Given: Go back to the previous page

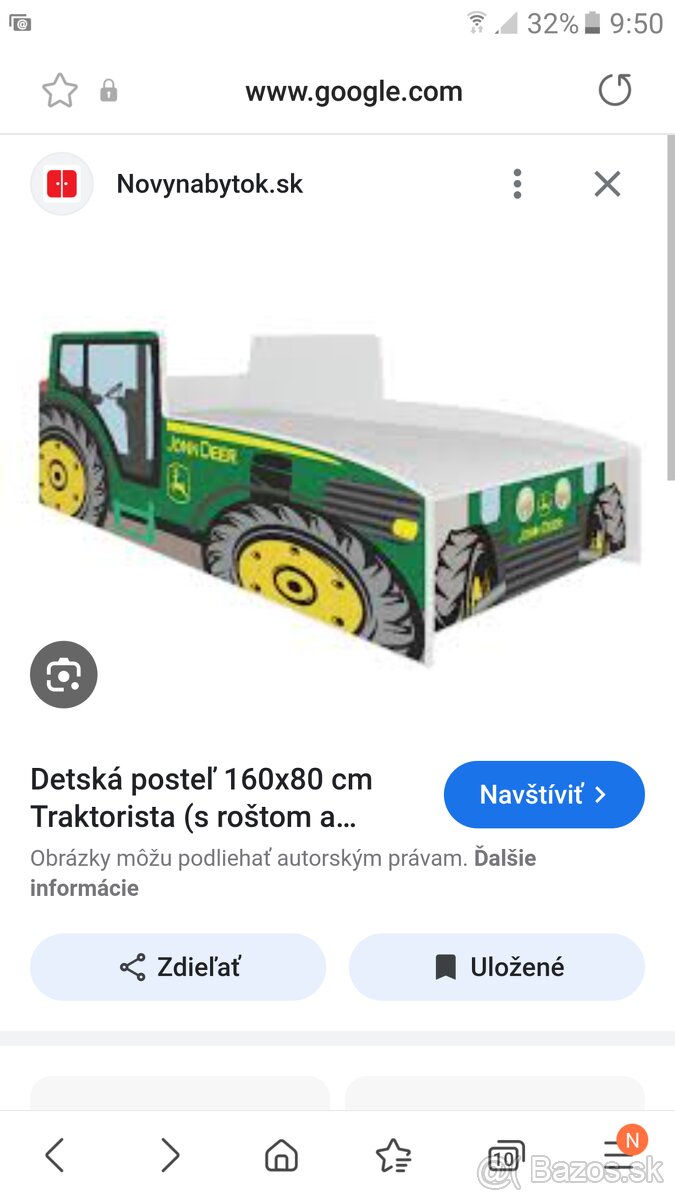Looking at the screenshot, I should [x=55, y=1155].
